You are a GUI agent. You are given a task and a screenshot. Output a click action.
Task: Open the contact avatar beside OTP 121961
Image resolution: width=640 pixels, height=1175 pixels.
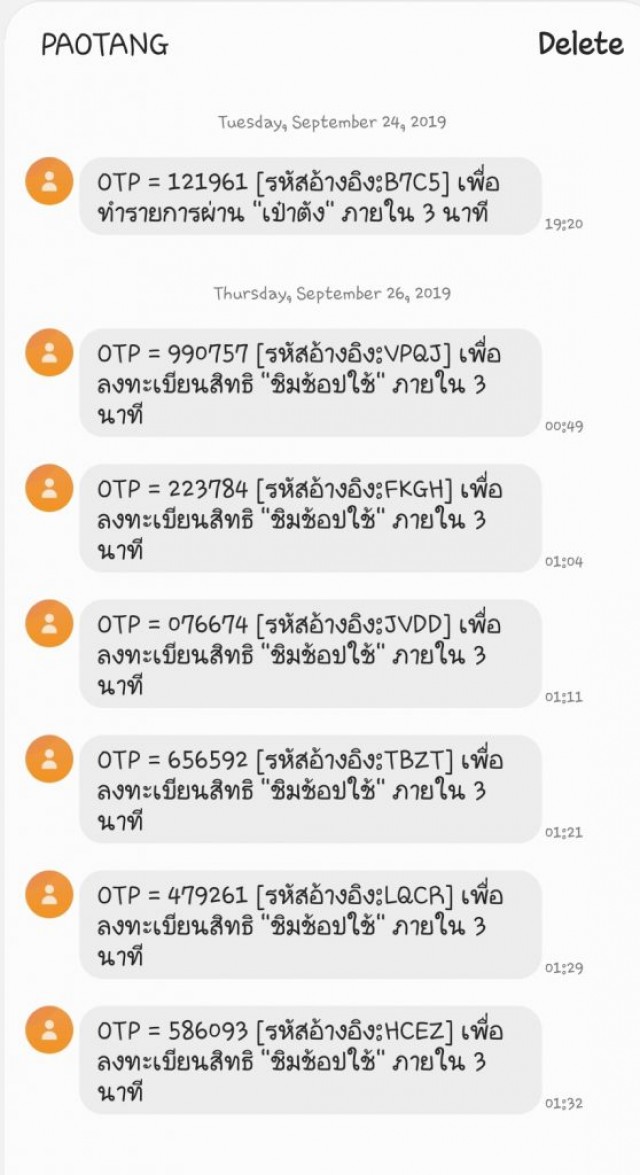point(49,181)
